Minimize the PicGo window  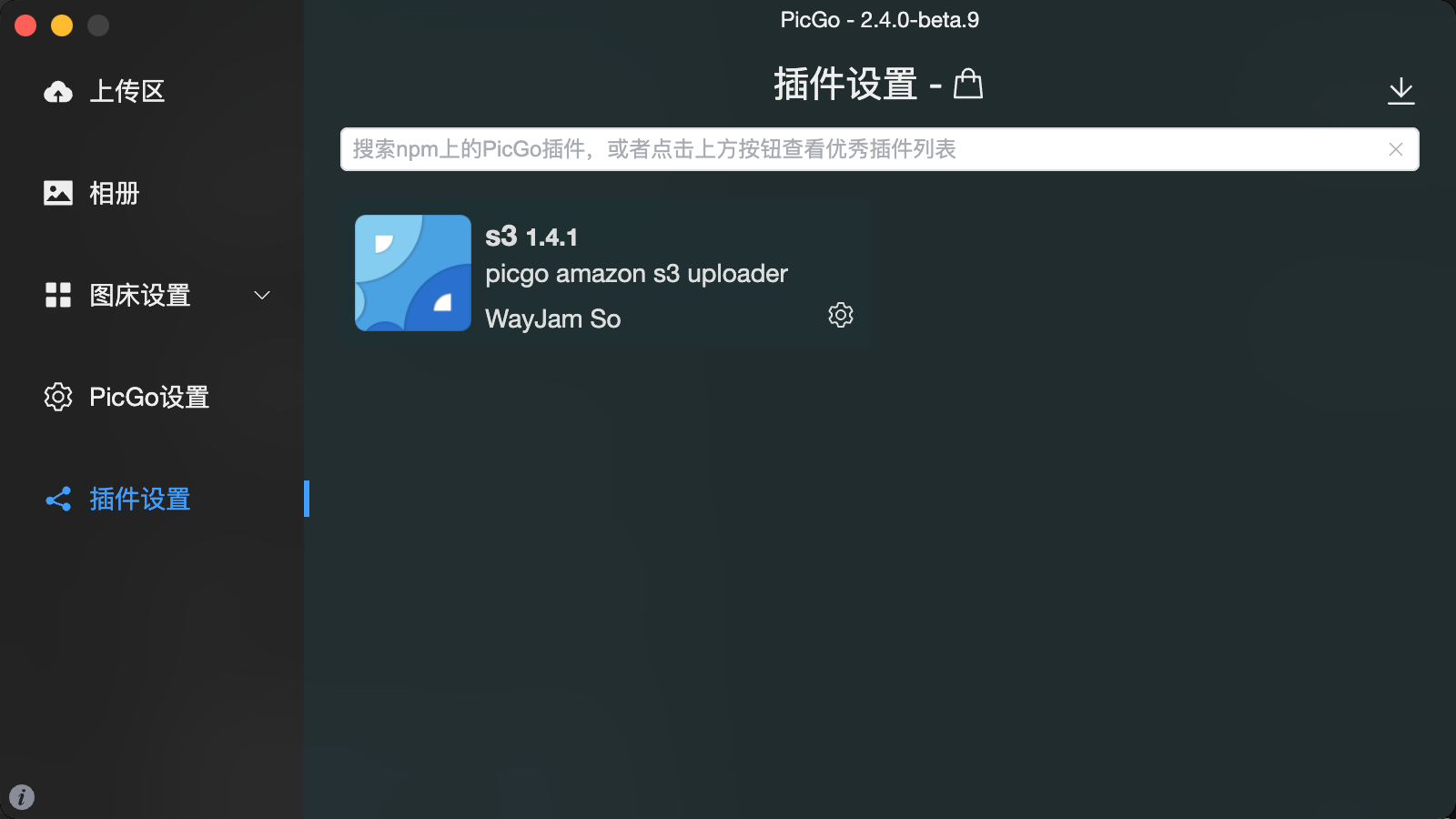click(x=62, y=25)
